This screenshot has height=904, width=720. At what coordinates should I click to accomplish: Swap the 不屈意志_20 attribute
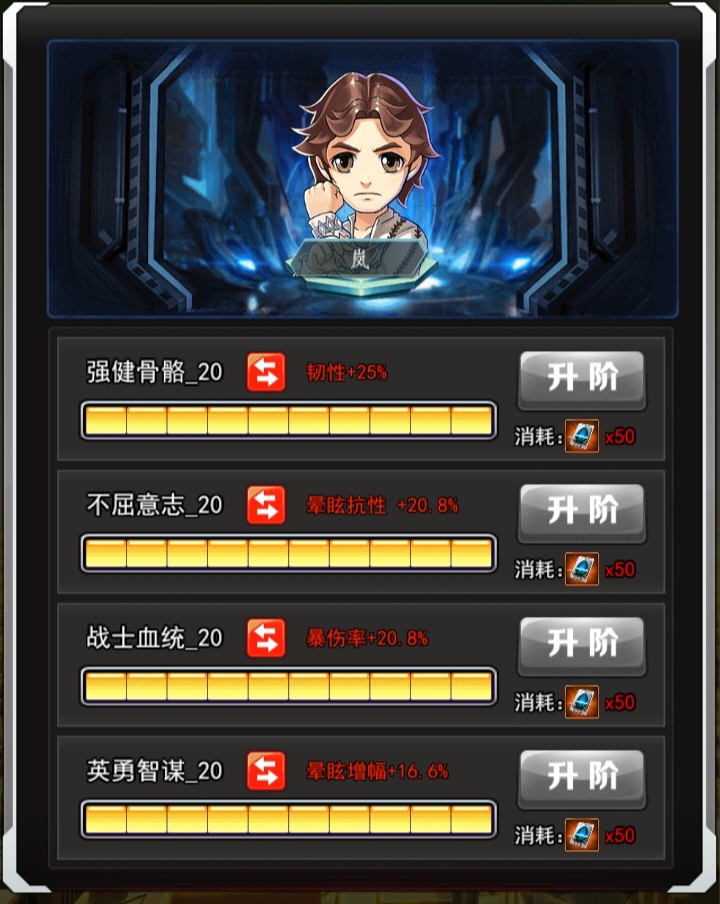pyautogui.click(x=266, y=506)
